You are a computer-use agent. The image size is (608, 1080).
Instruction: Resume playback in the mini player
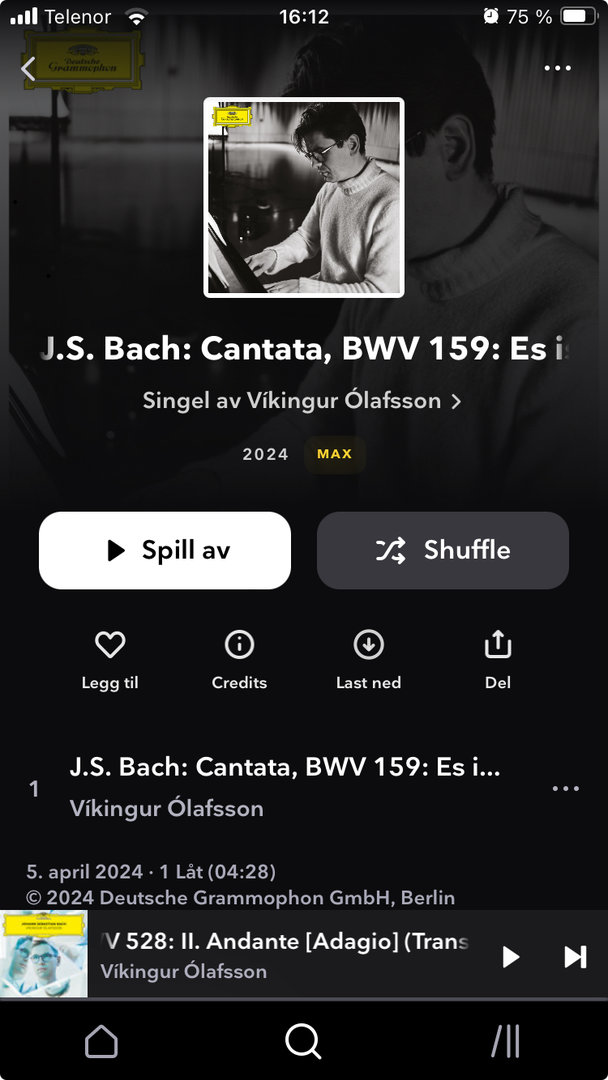(x=510, y=957)
